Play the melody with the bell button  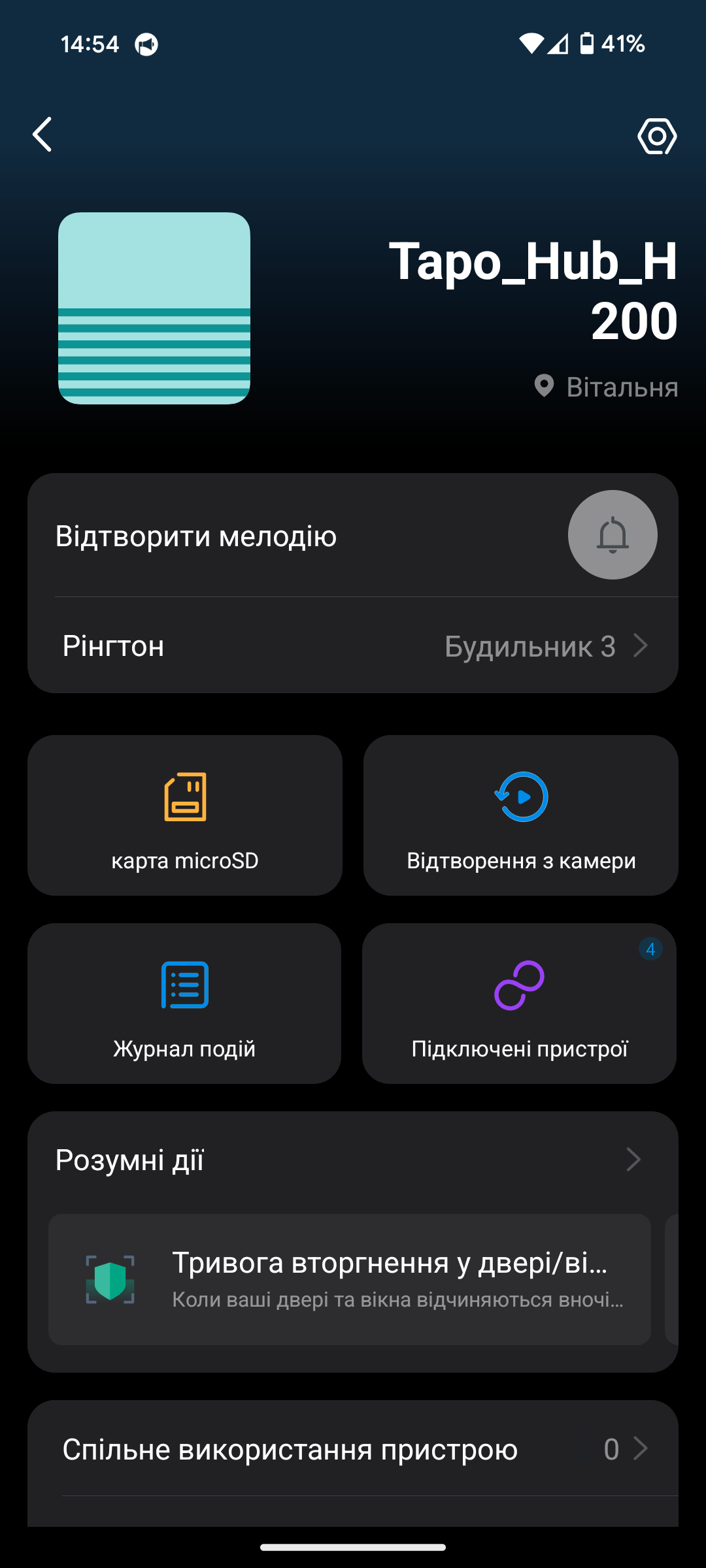(612, 535)
